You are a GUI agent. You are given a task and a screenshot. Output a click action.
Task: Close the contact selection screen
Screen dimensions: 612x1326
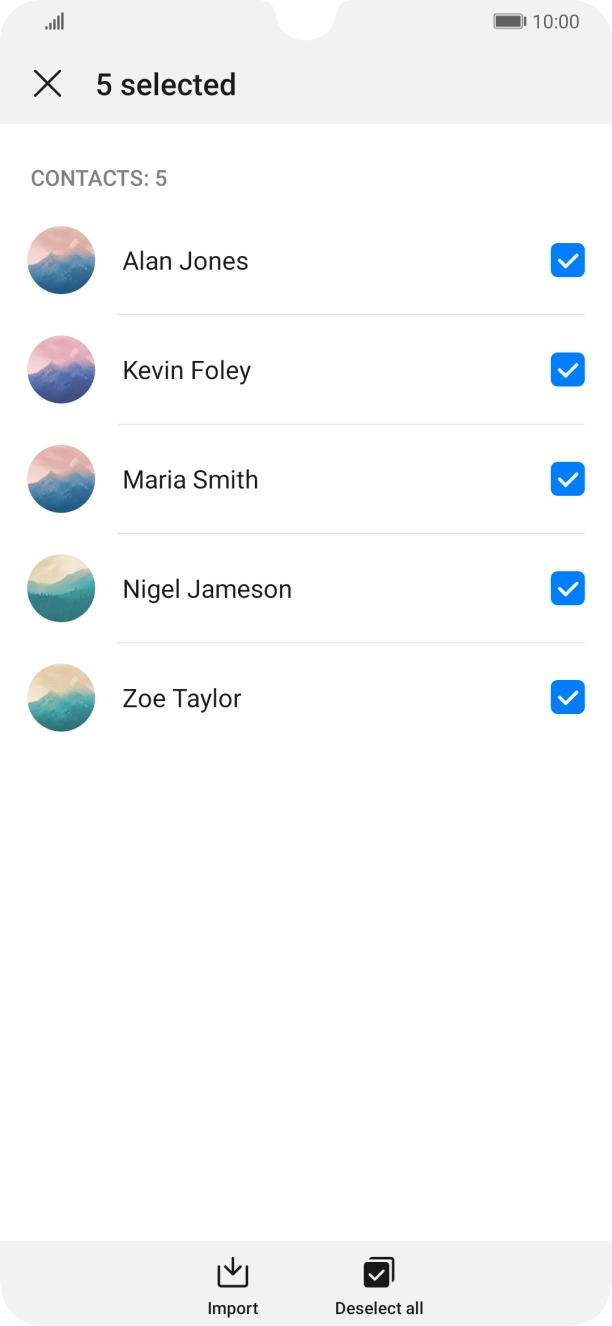point(47,84)
